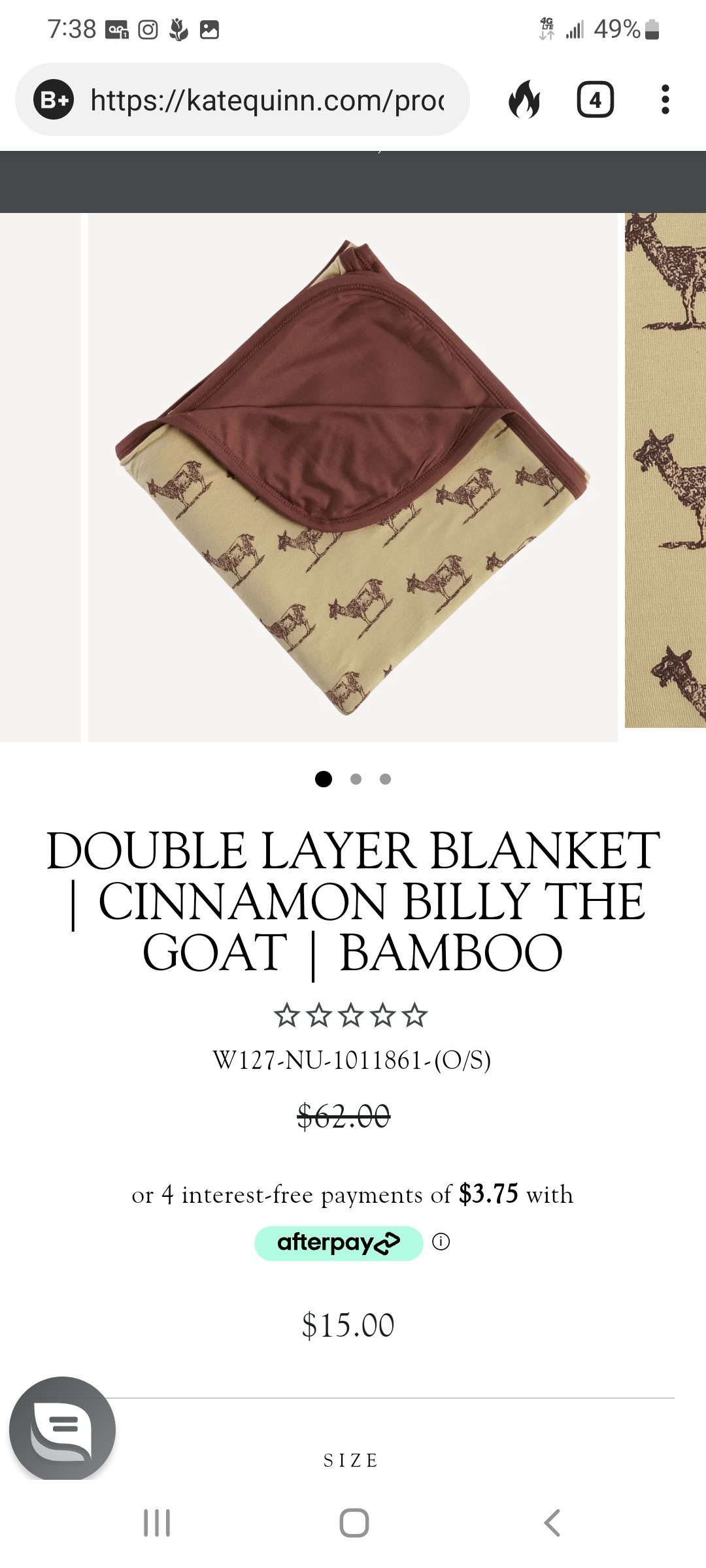706x1568 pixels.
Task: Open the live chat bubble
Action: click(62, 1429)
